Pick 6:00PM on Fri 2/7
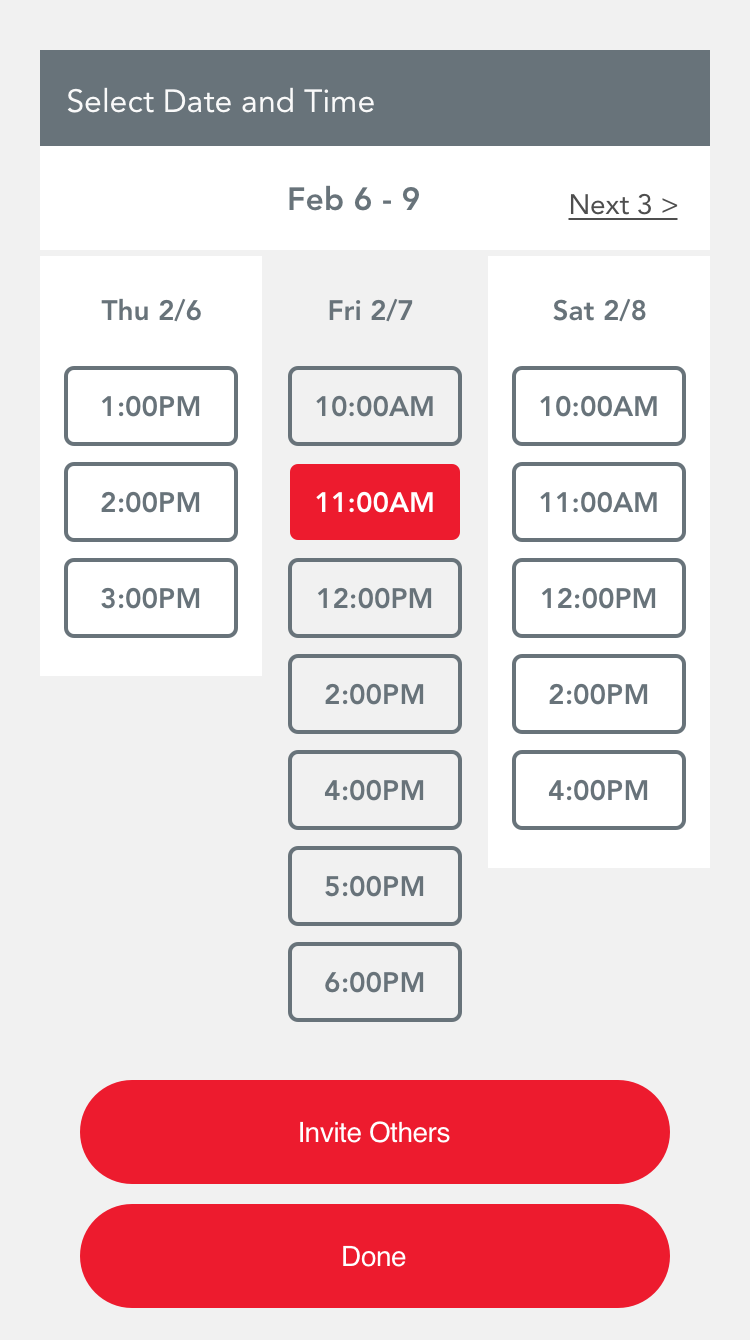750x1340 pixels. tap(375, 982)
